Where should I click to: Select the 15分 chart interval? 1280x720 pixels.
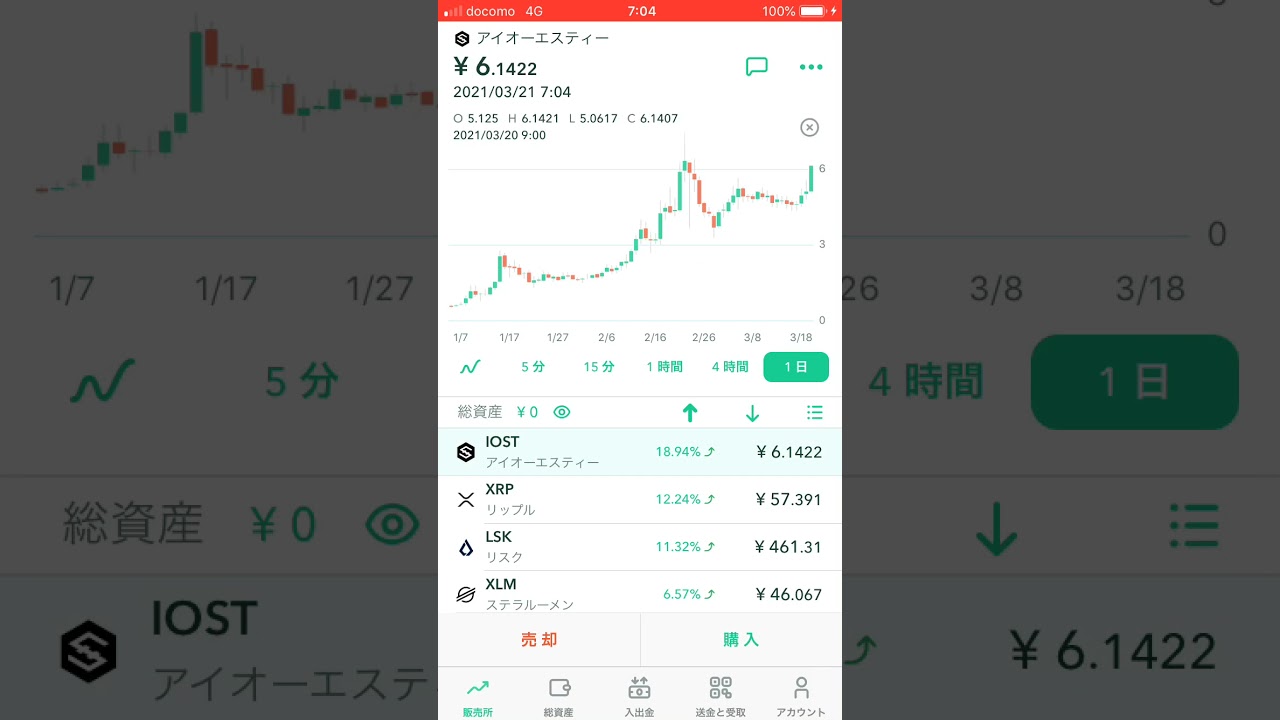(599, 367)
